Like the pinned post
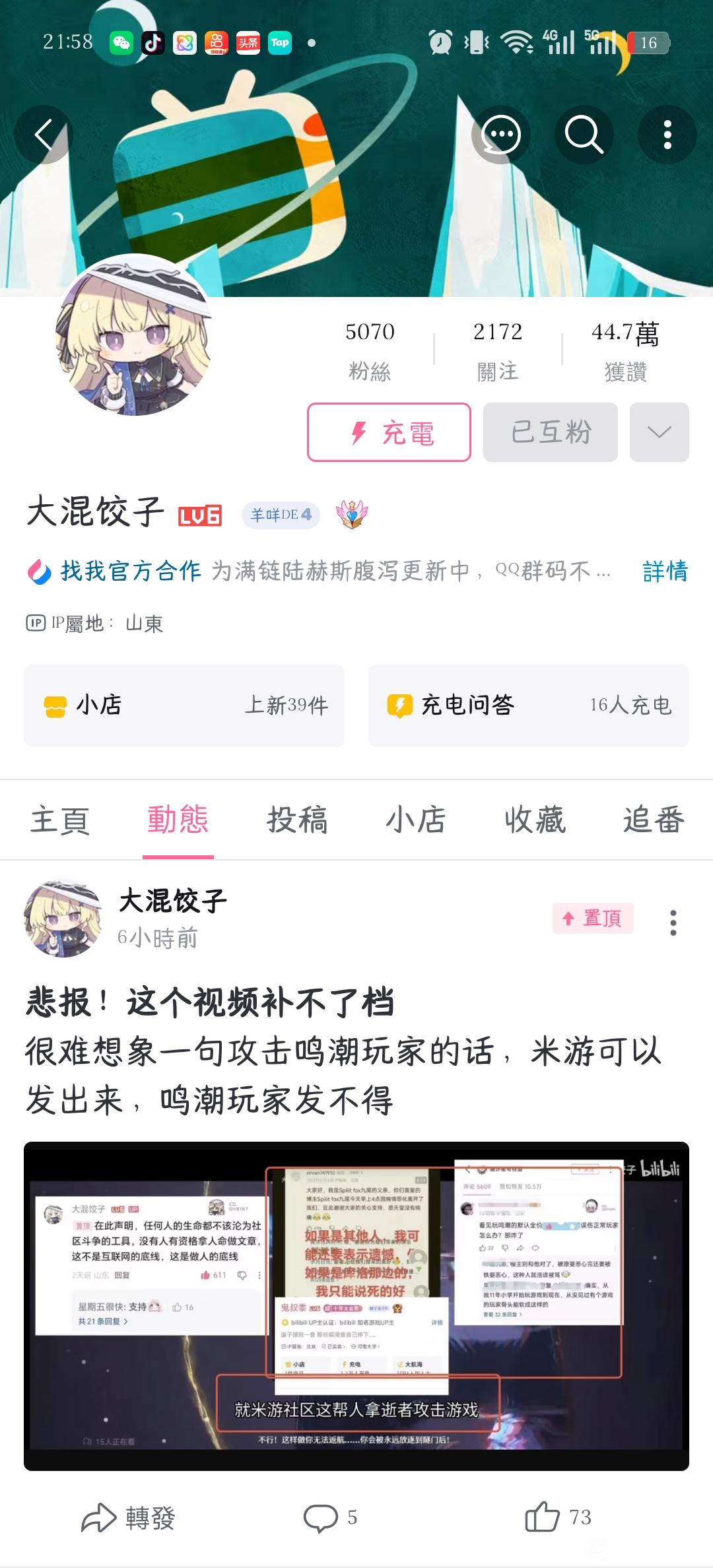 point(558,1517)
